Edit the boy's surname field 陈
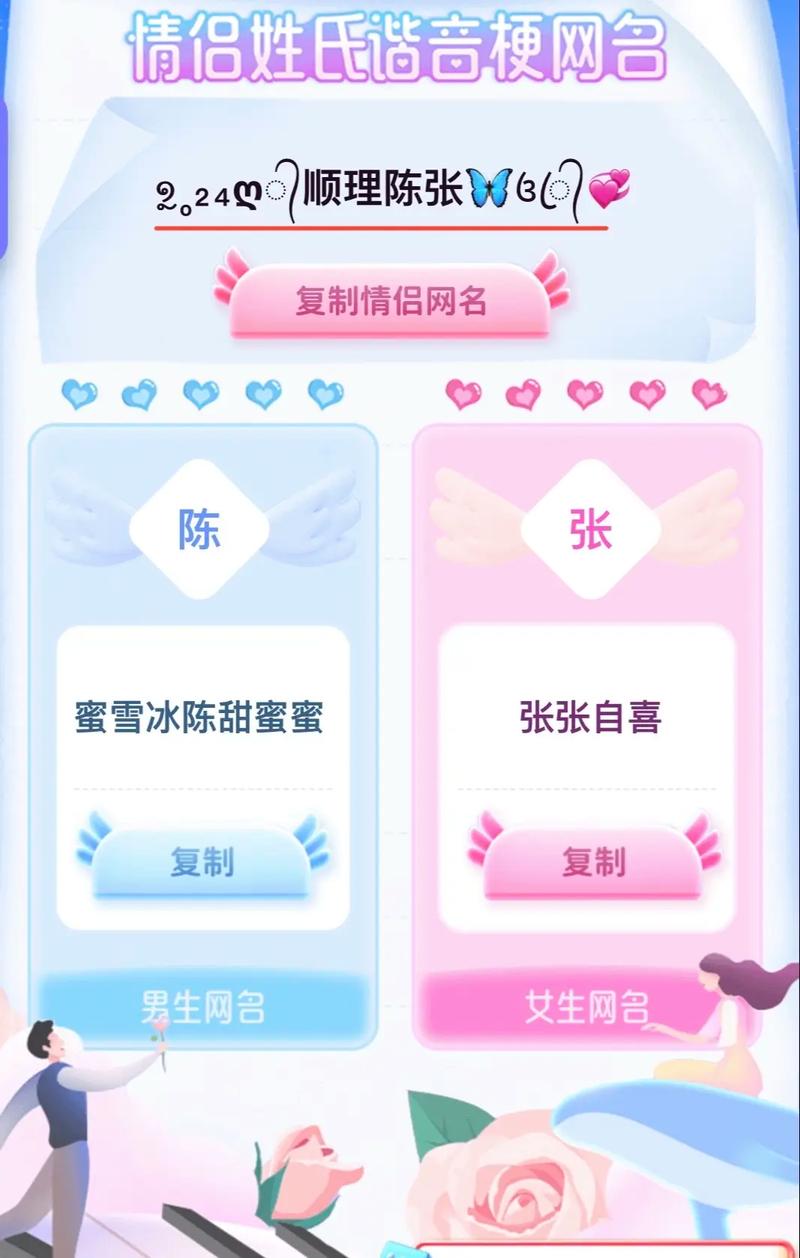The height and width of the screenshot is (1258, 800). pos(199,530)
